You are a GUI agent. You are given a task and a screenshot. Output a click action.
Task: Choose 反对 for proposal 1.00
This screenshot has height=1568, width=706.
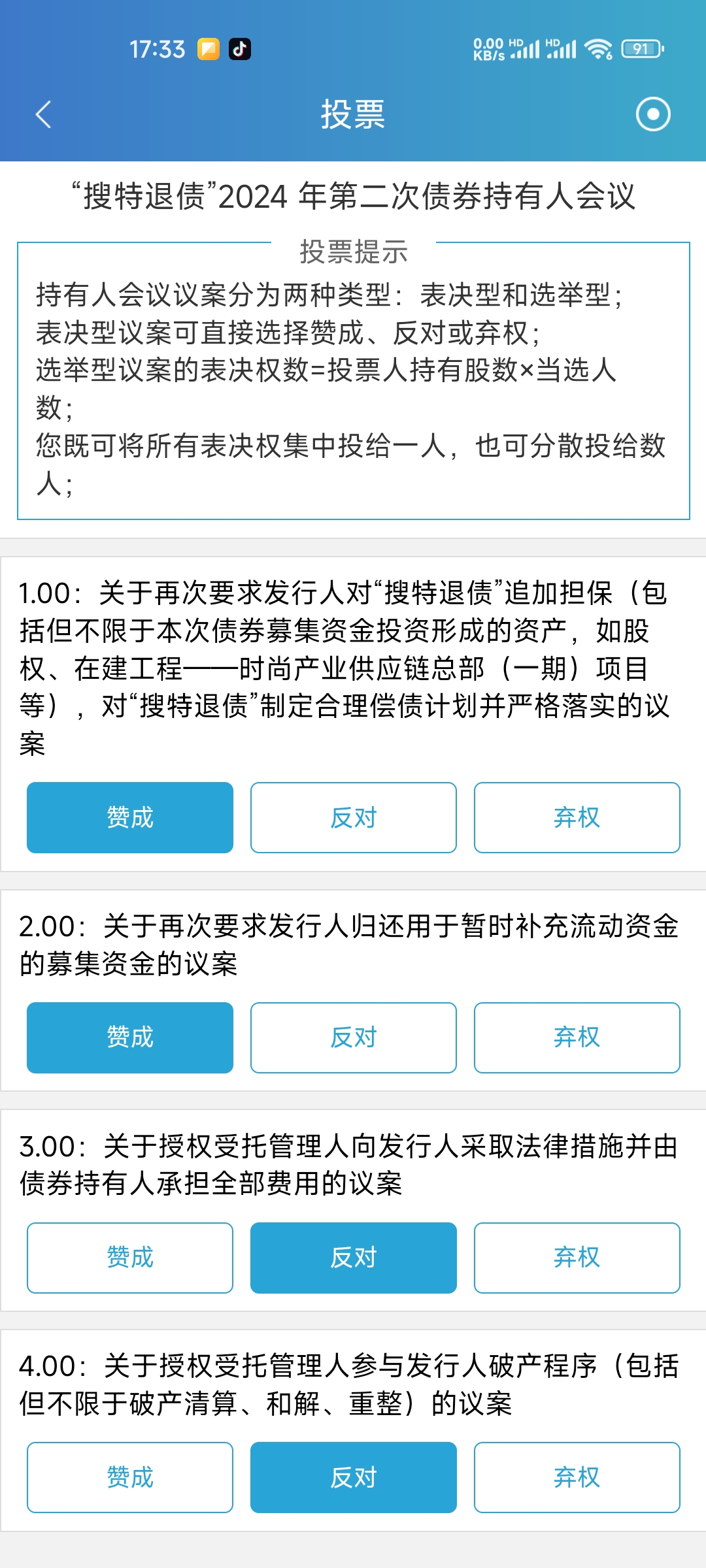pos(353,817)
